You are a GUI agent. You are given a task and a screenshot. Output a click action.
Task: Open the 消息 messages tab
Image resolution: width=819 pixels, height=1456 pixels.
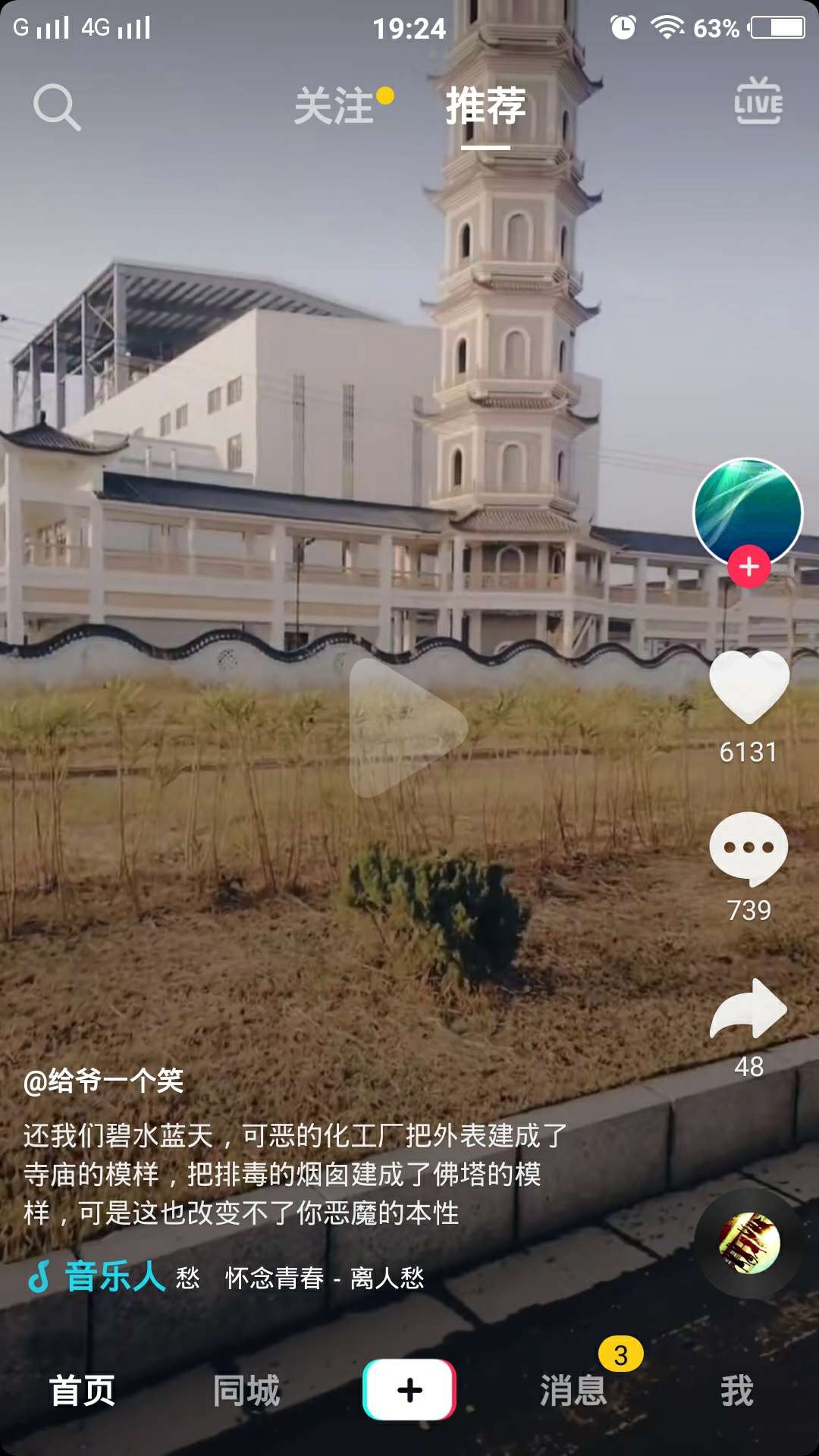pyautogui.click(x=573, y=1390)
